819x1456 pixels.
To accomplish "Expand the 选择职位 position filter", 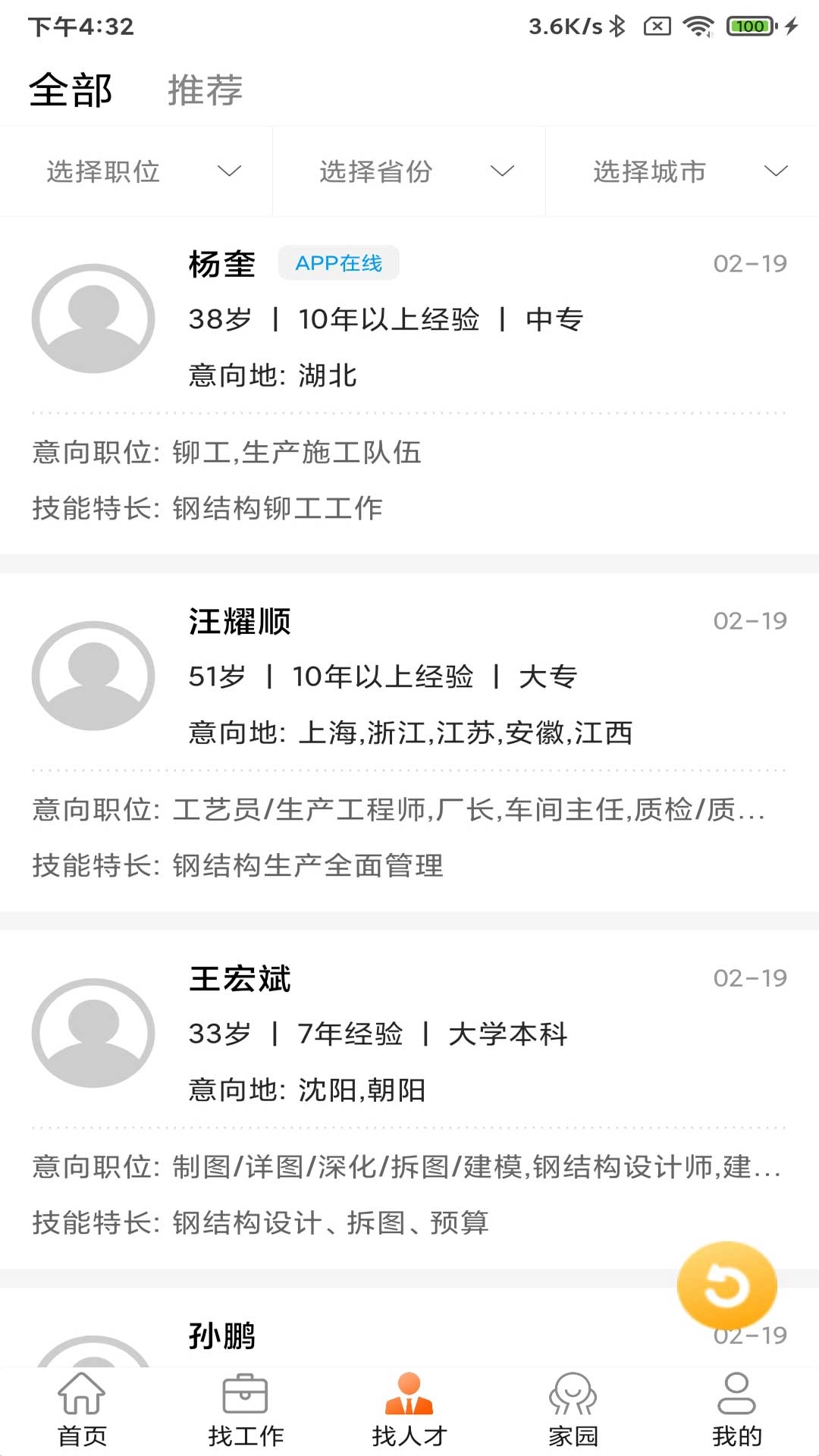I will click(135, 171).
